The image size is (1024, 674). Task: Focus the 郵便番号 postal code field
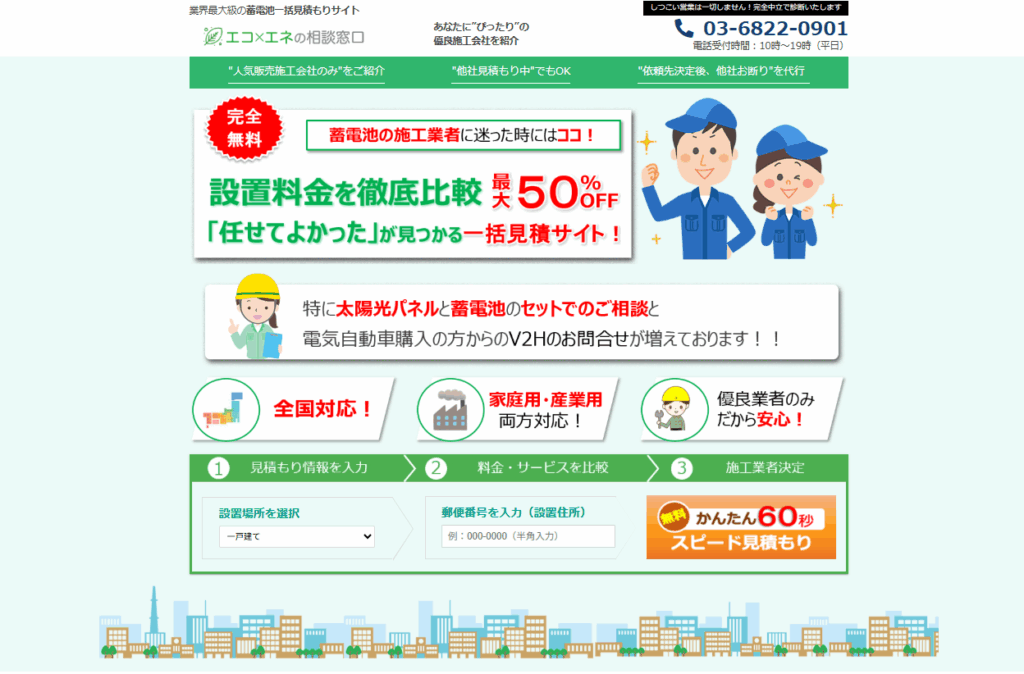[x=528, y=537]
